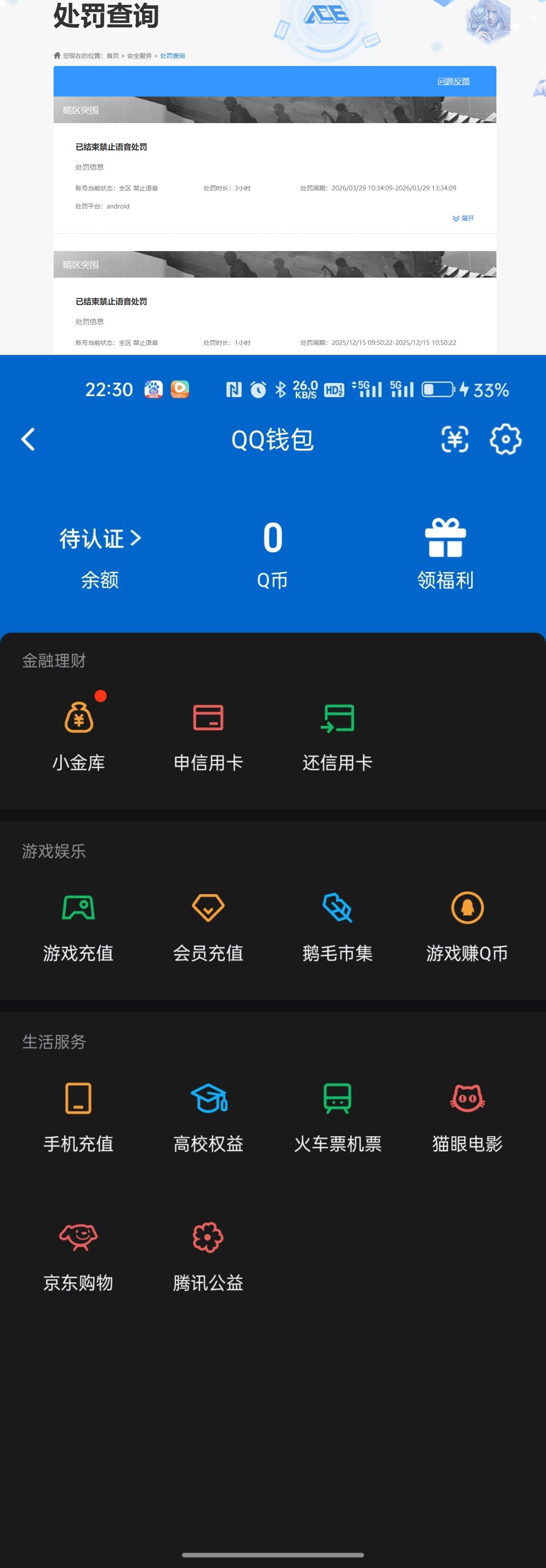Expand first punishment record via 展开
Viewport: 546px width, 1568px height.
coord(464,218)
